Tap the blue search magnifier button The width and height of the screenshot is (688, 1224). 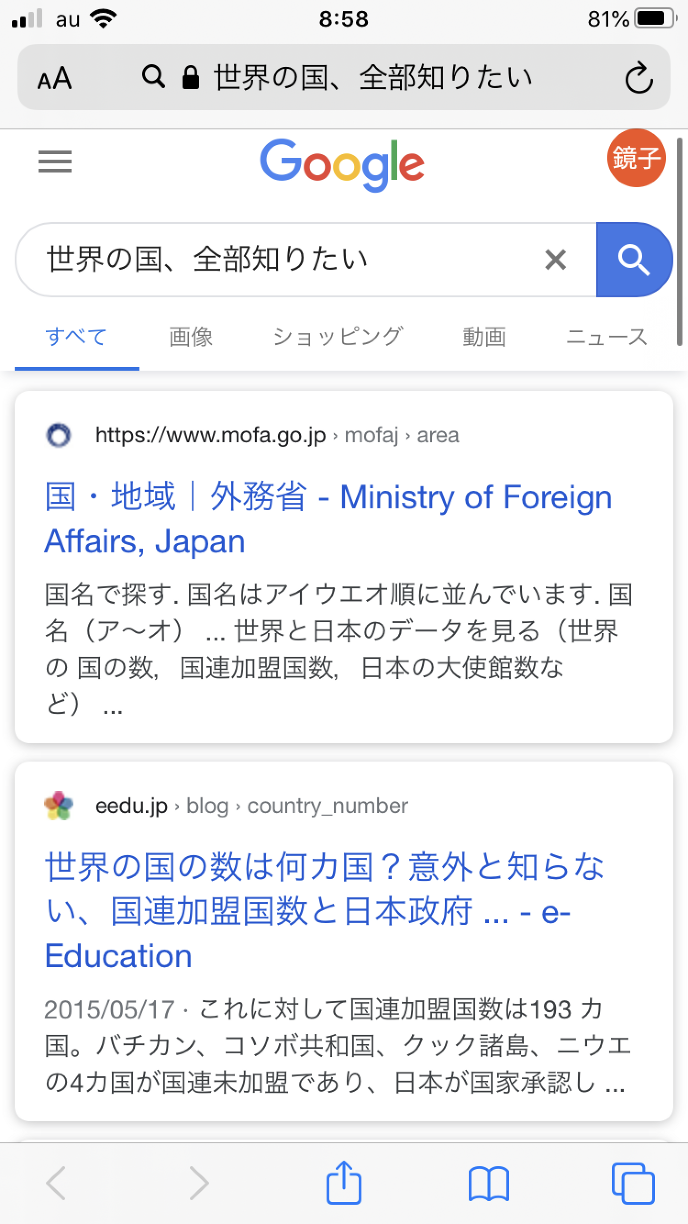(x=634, y=260)
